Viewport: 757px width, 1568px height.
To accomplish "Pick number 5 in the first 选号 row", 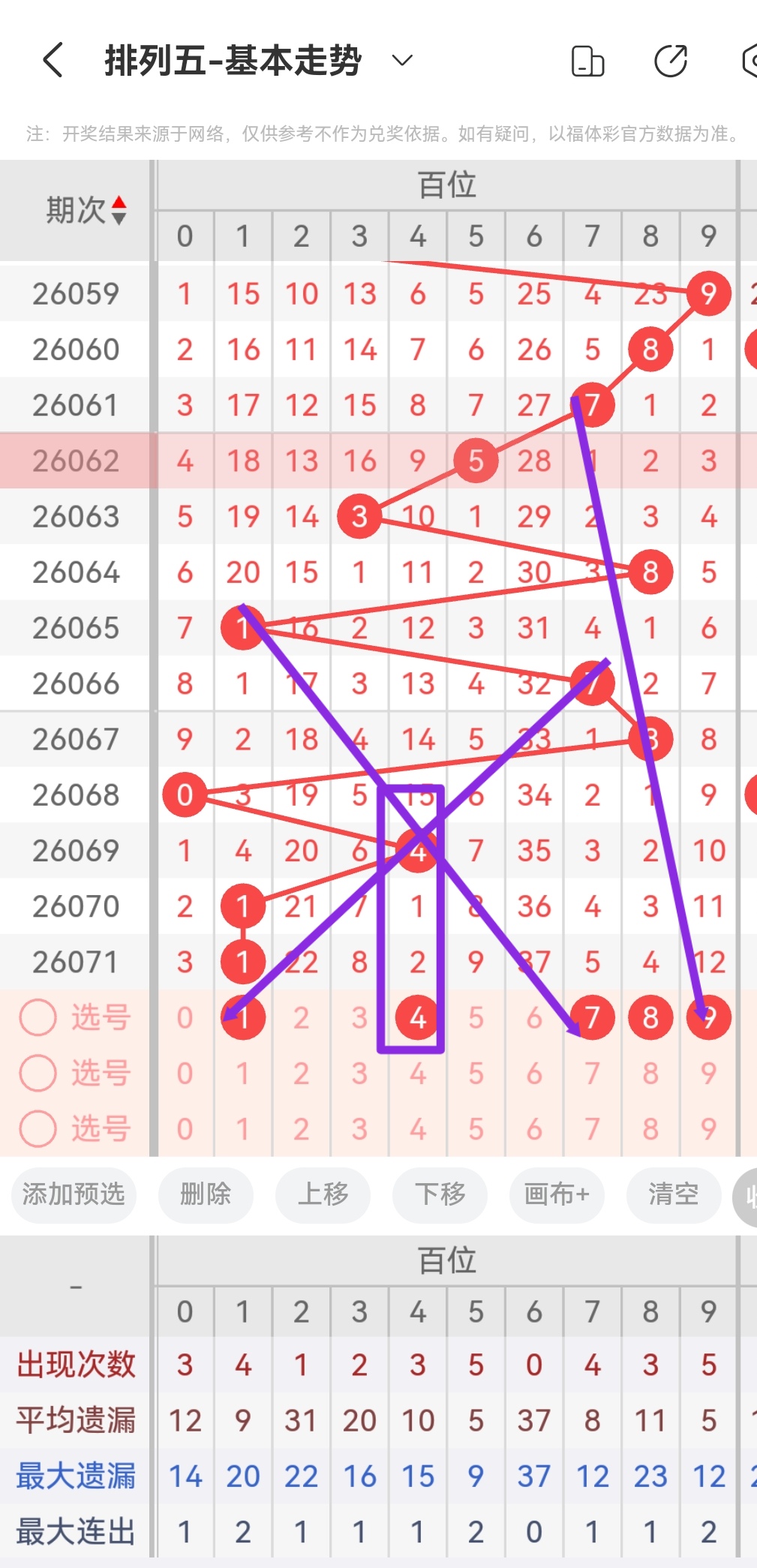I will (476, 1018).
